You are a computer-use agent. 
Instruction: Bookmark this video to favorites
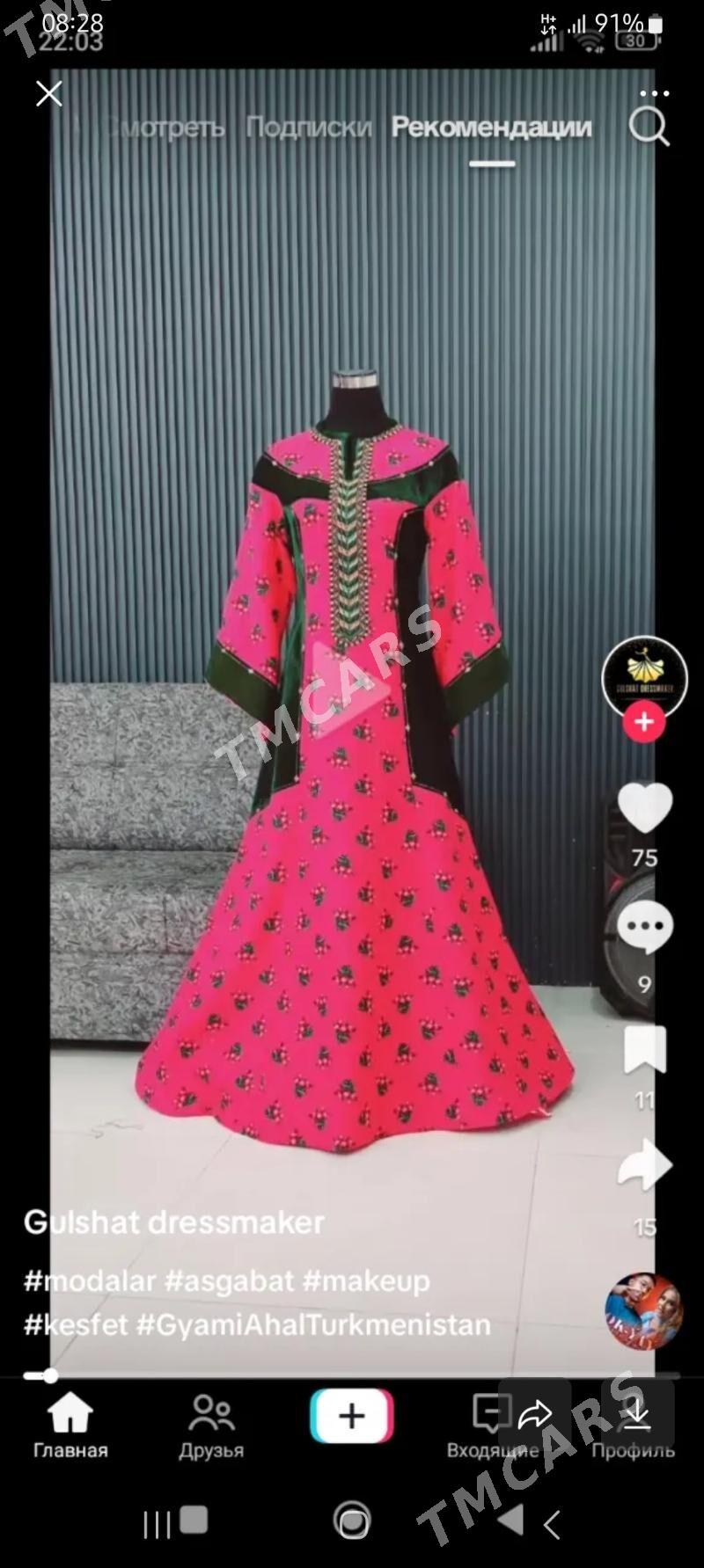click(644, 1050)
